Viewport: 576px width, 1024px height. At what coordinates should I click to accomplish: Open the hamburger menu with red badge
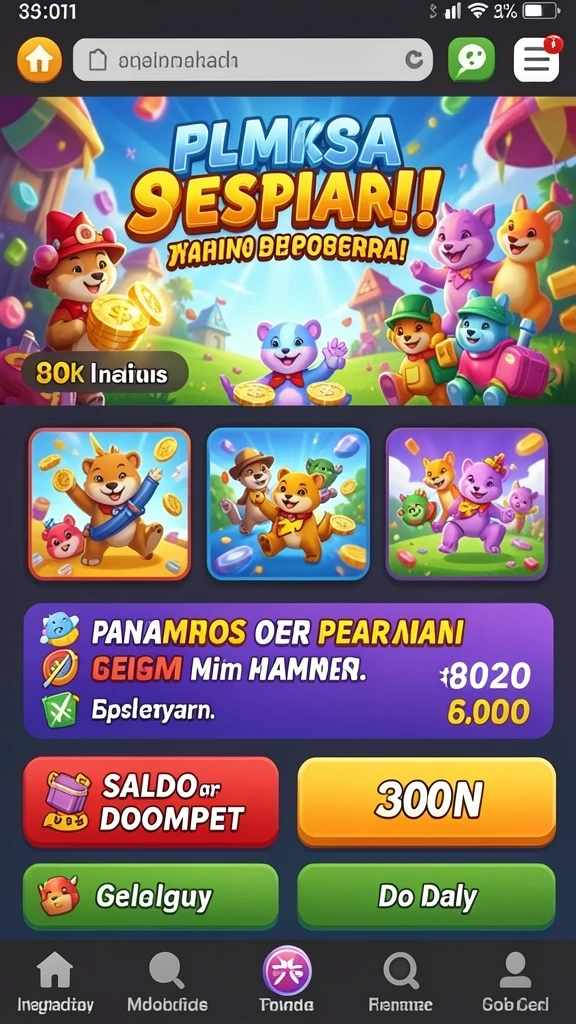pyautogui.click(x=537, y=59)
